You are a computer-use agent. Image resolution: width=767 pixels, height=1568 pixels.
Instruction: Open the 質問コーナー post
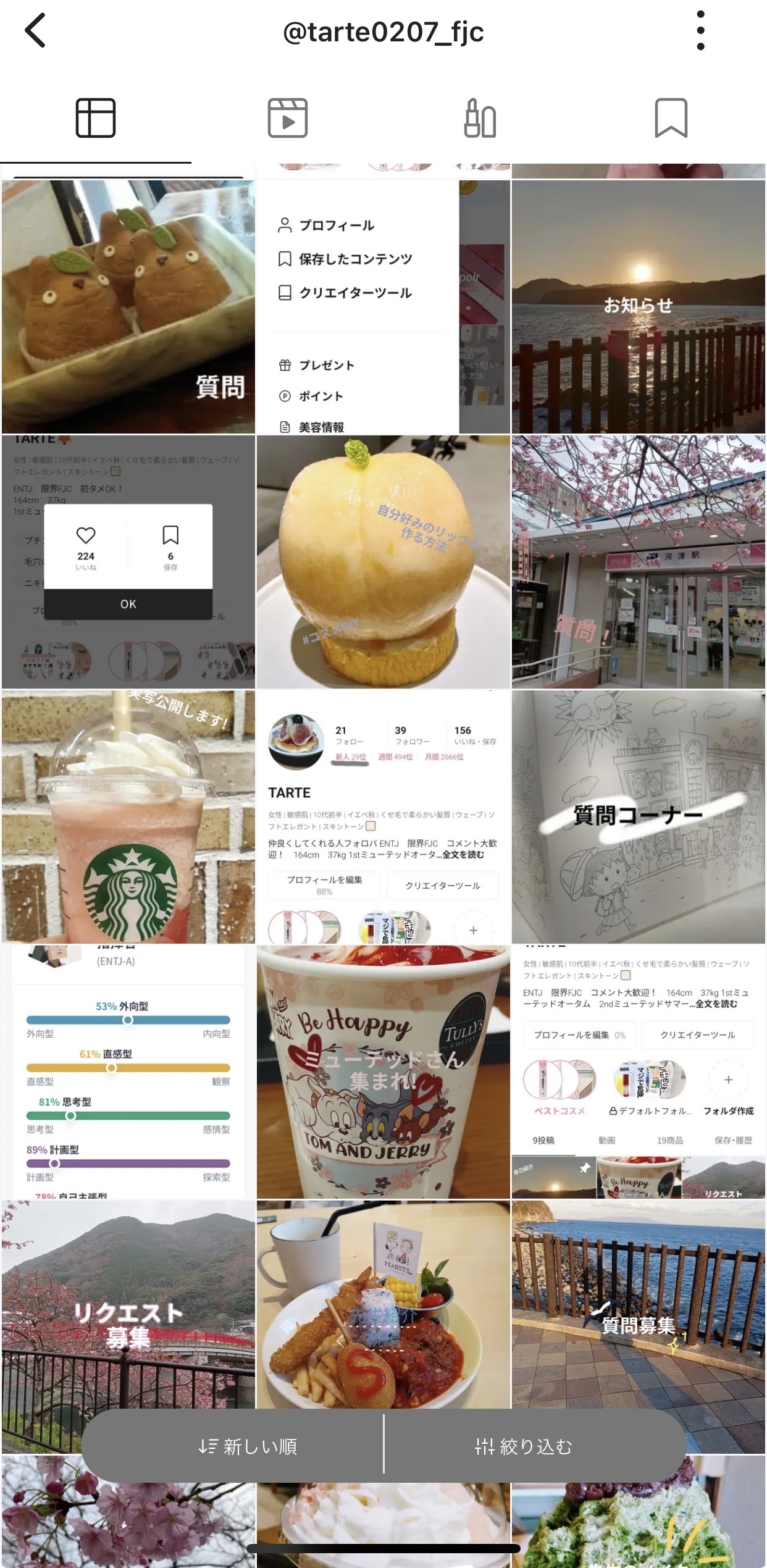click(x=638, y=816)
